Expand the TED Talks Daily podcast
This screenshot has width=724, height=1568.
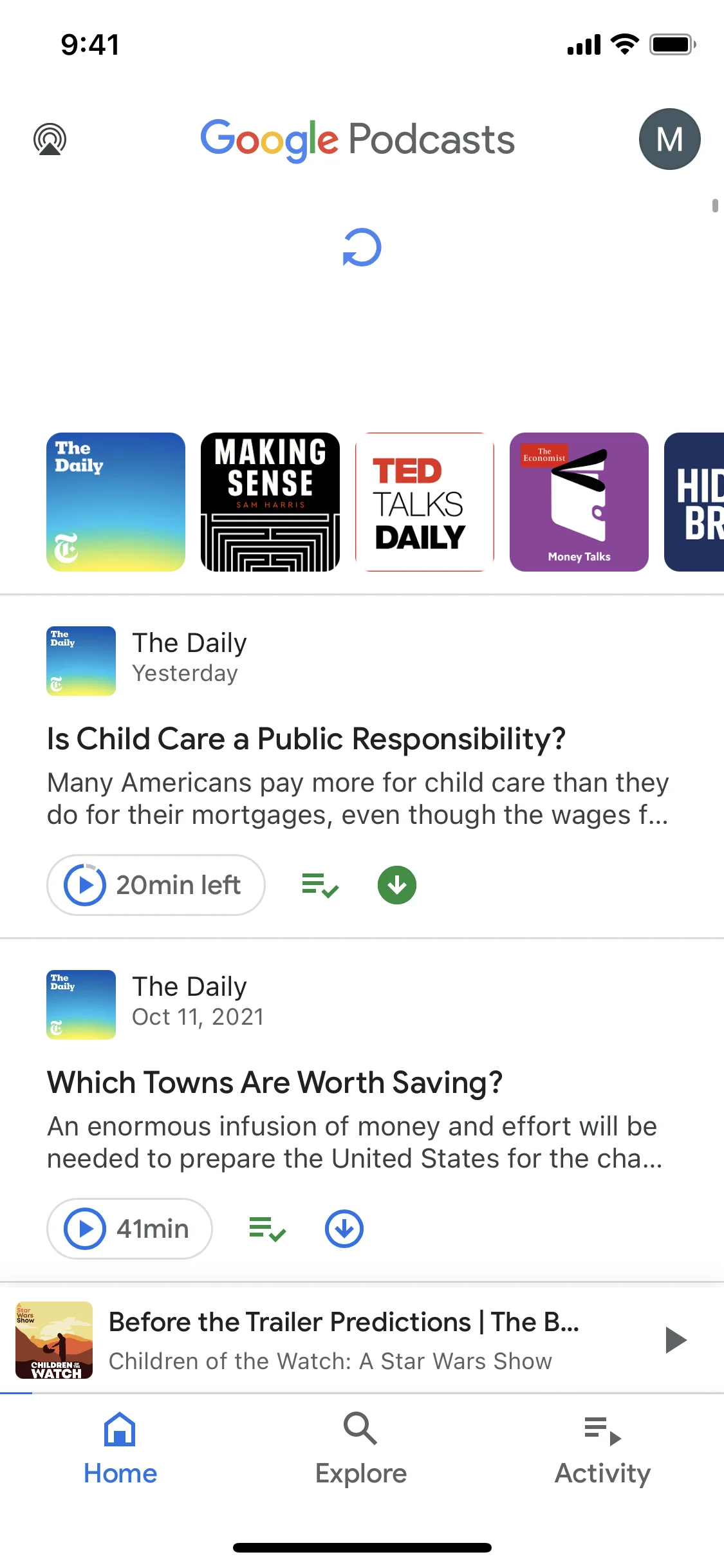[424, 502]
